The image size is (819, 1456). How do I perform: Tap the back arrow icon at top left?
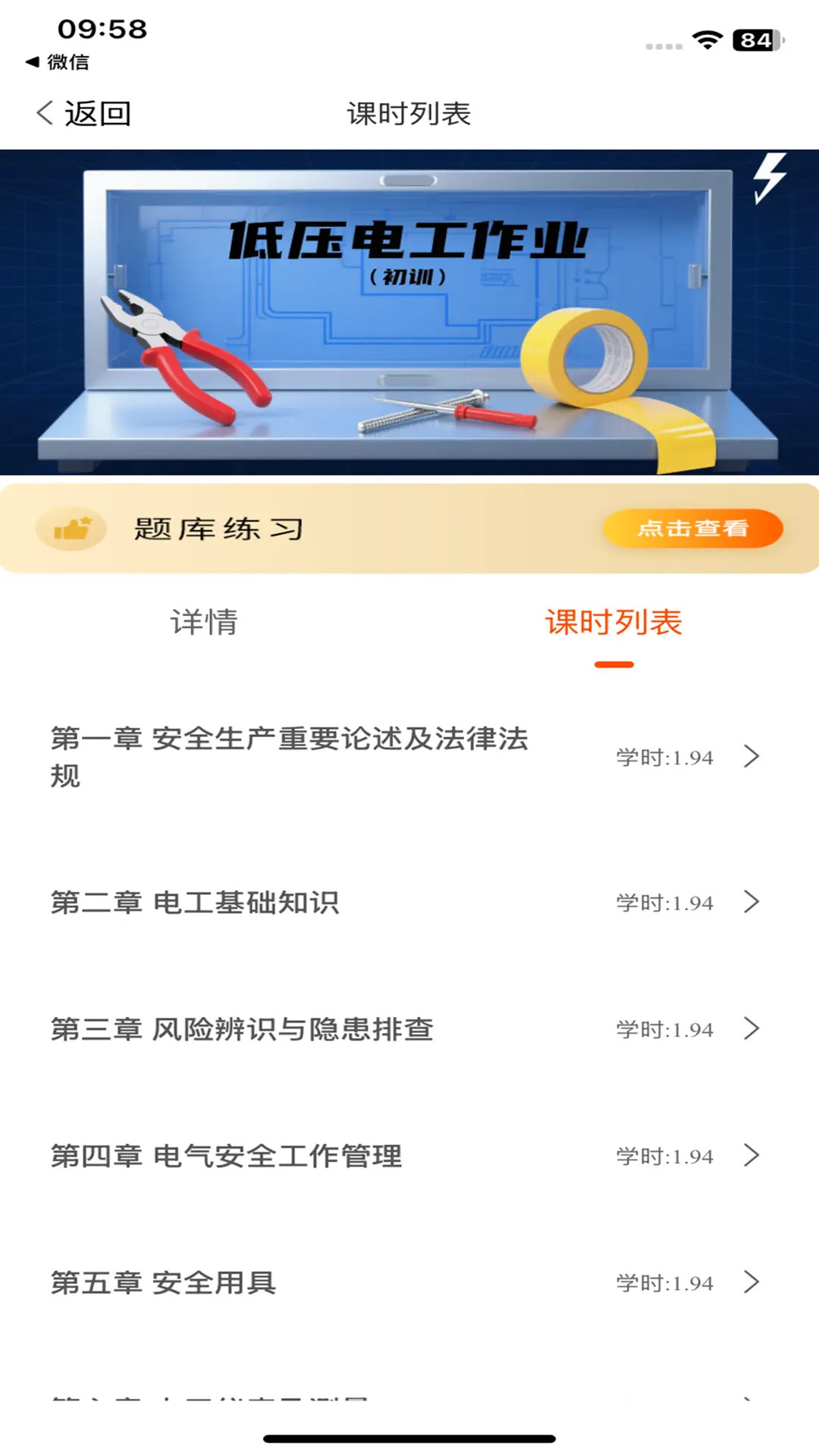(42, 112)
